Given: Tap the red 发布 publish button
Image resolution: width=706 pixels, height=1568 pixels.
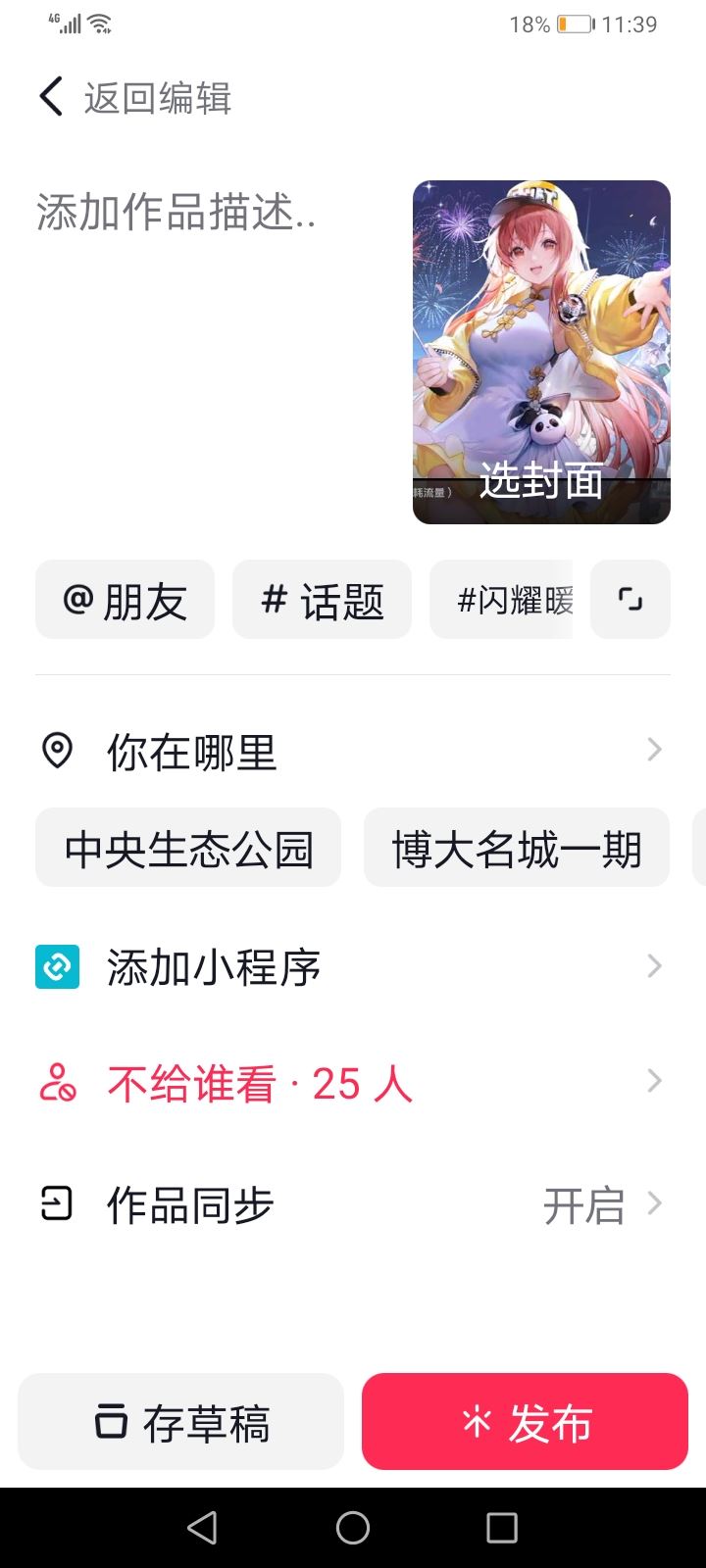Looking at the screenshot, I should coord(524,1420).
